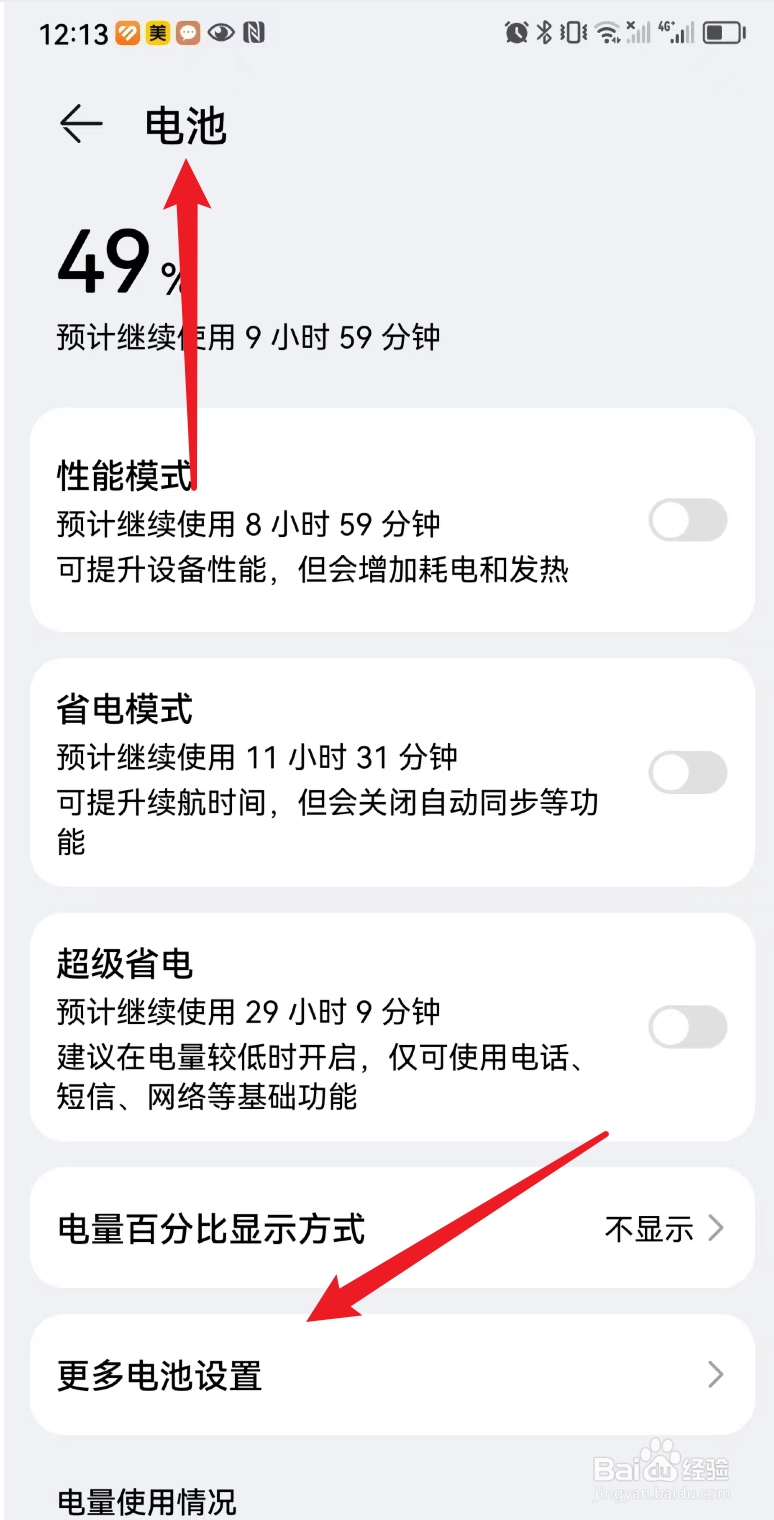Open the NFC status bar icon

tap(253, 32)
